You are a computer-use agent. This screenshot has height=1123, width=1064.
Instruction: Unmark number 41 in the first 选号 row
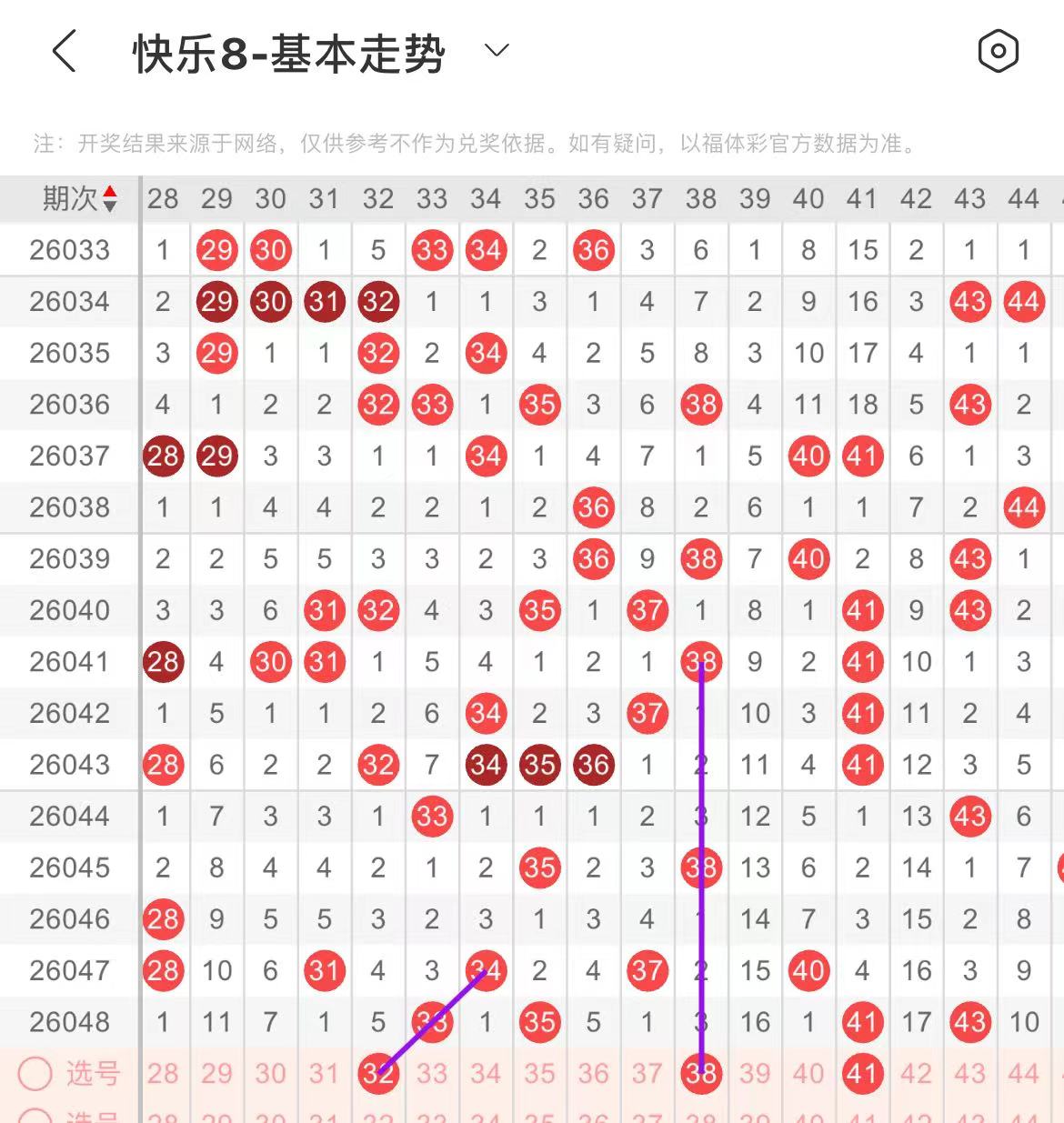click(x=862, y=1074)
